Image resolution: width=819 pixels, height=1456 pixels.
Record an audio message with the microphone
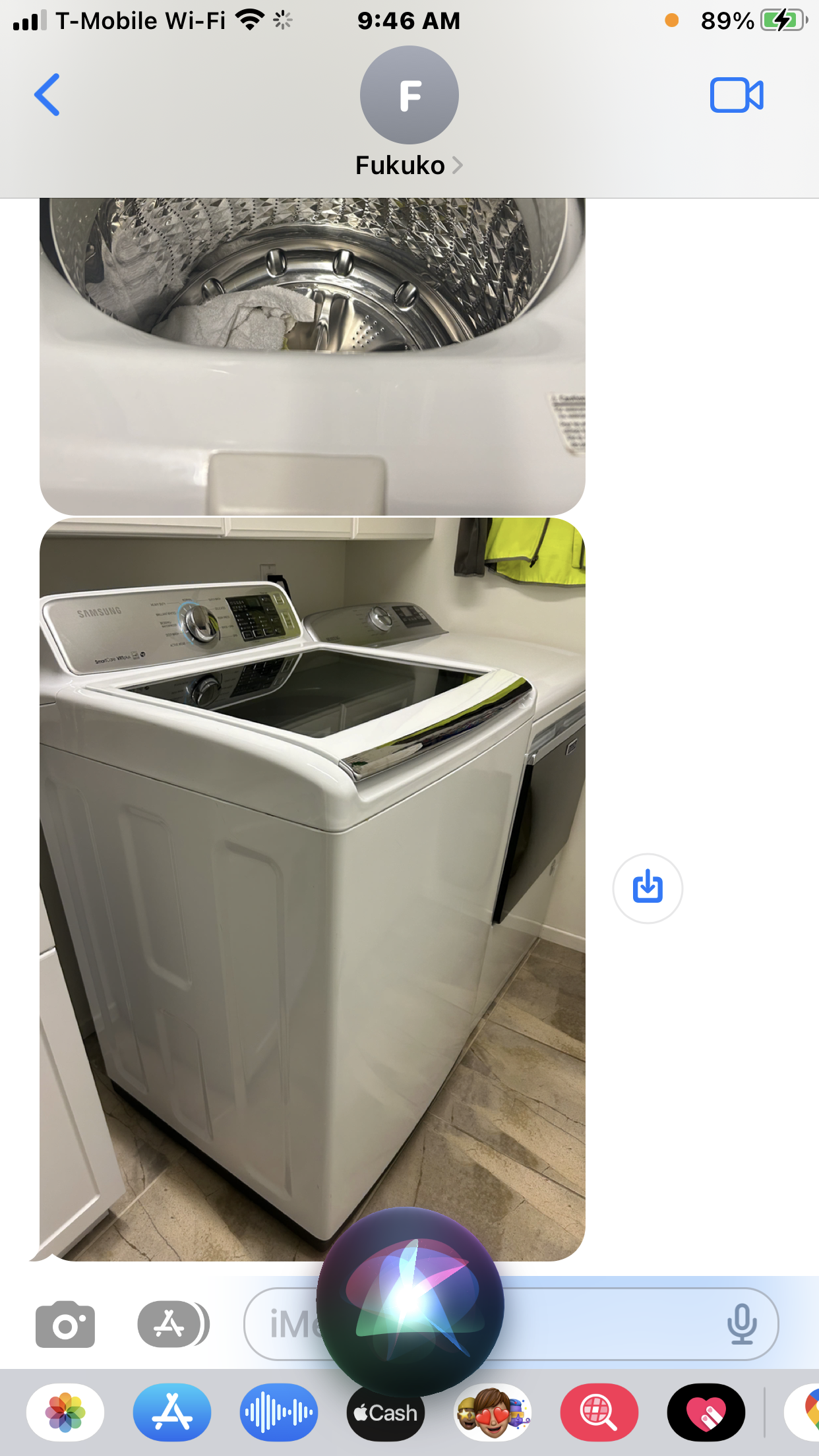pos(742,1323)
